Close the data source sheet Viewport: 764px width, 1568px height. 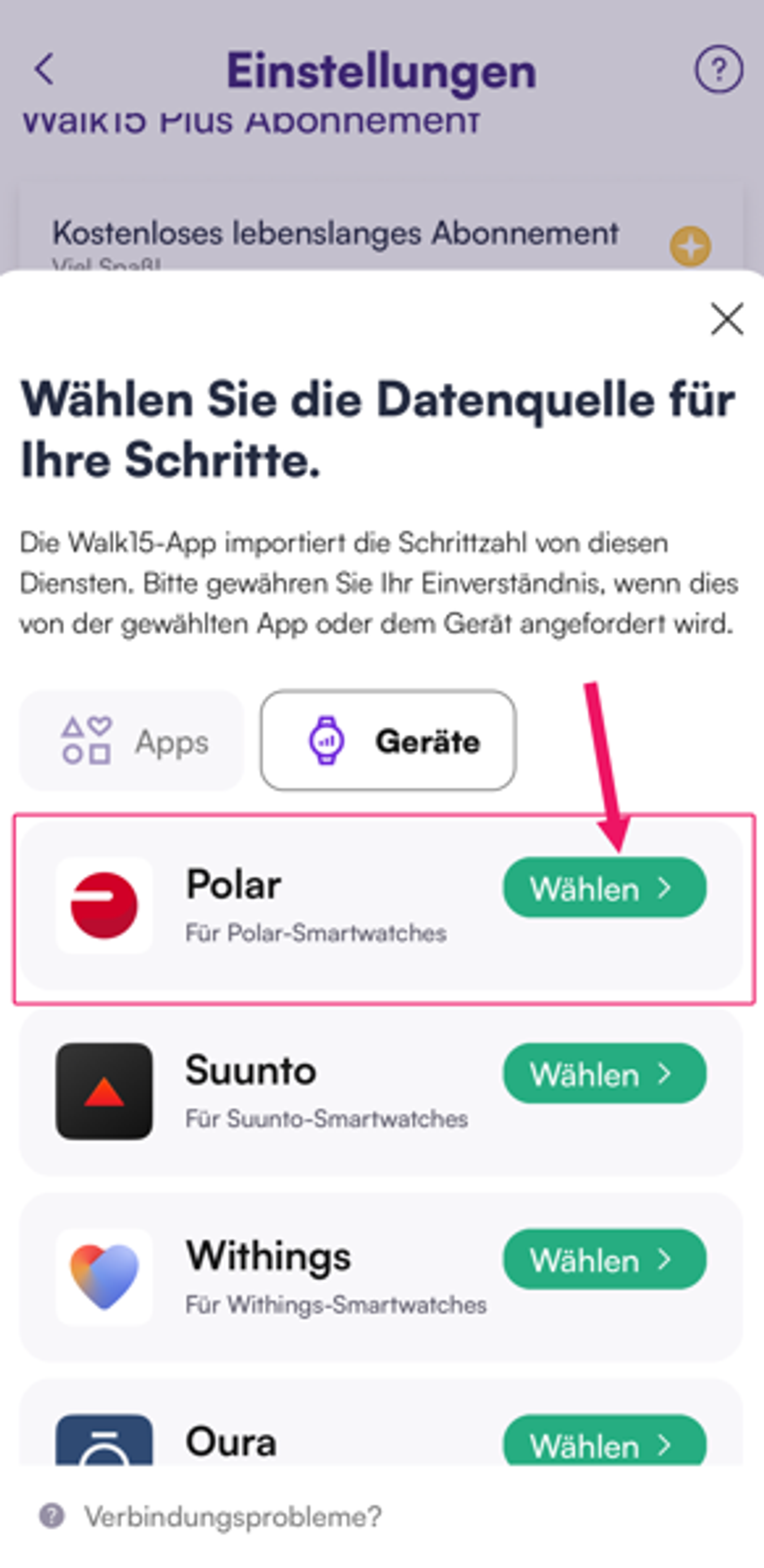[x=726, y=318]
